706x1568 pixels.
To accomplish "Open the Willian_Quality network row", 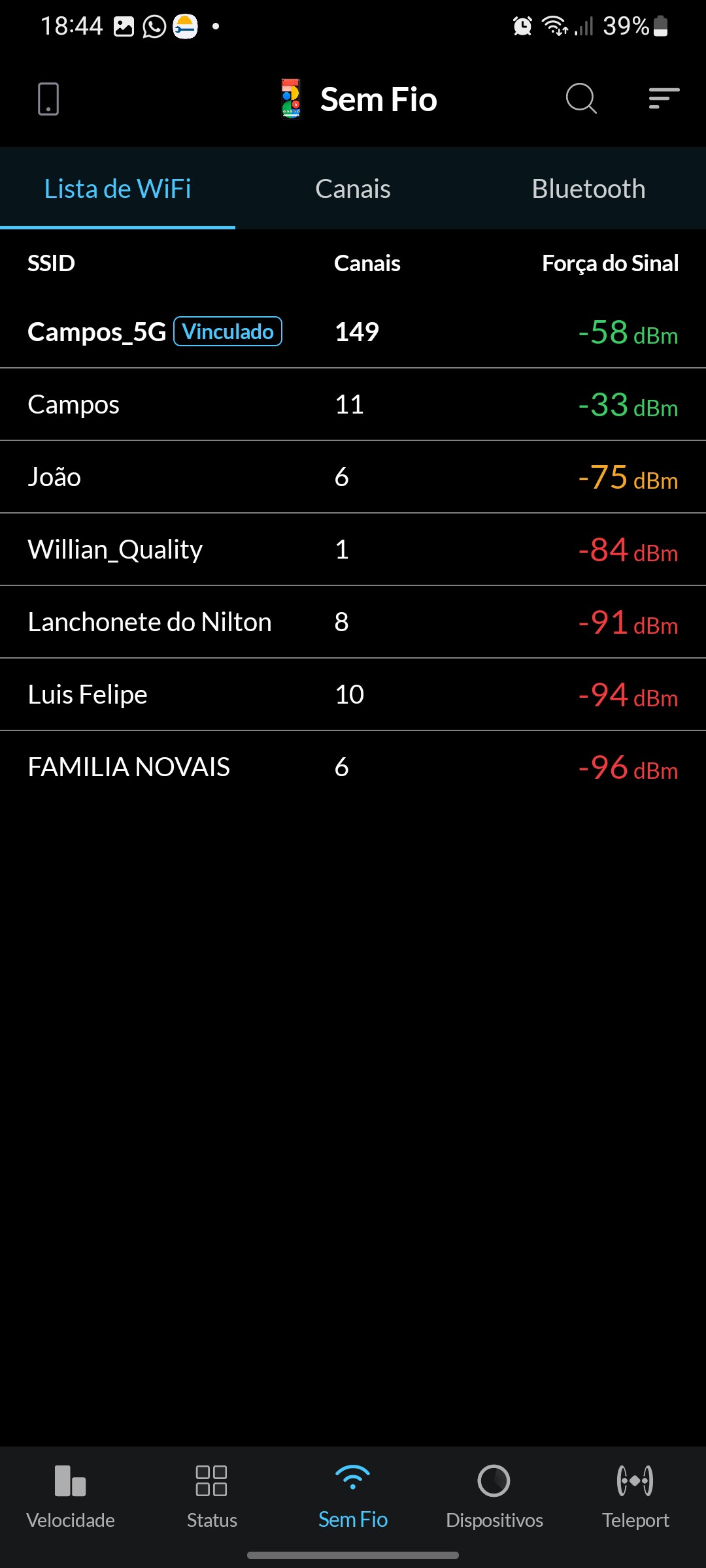I will coord(353,549).
